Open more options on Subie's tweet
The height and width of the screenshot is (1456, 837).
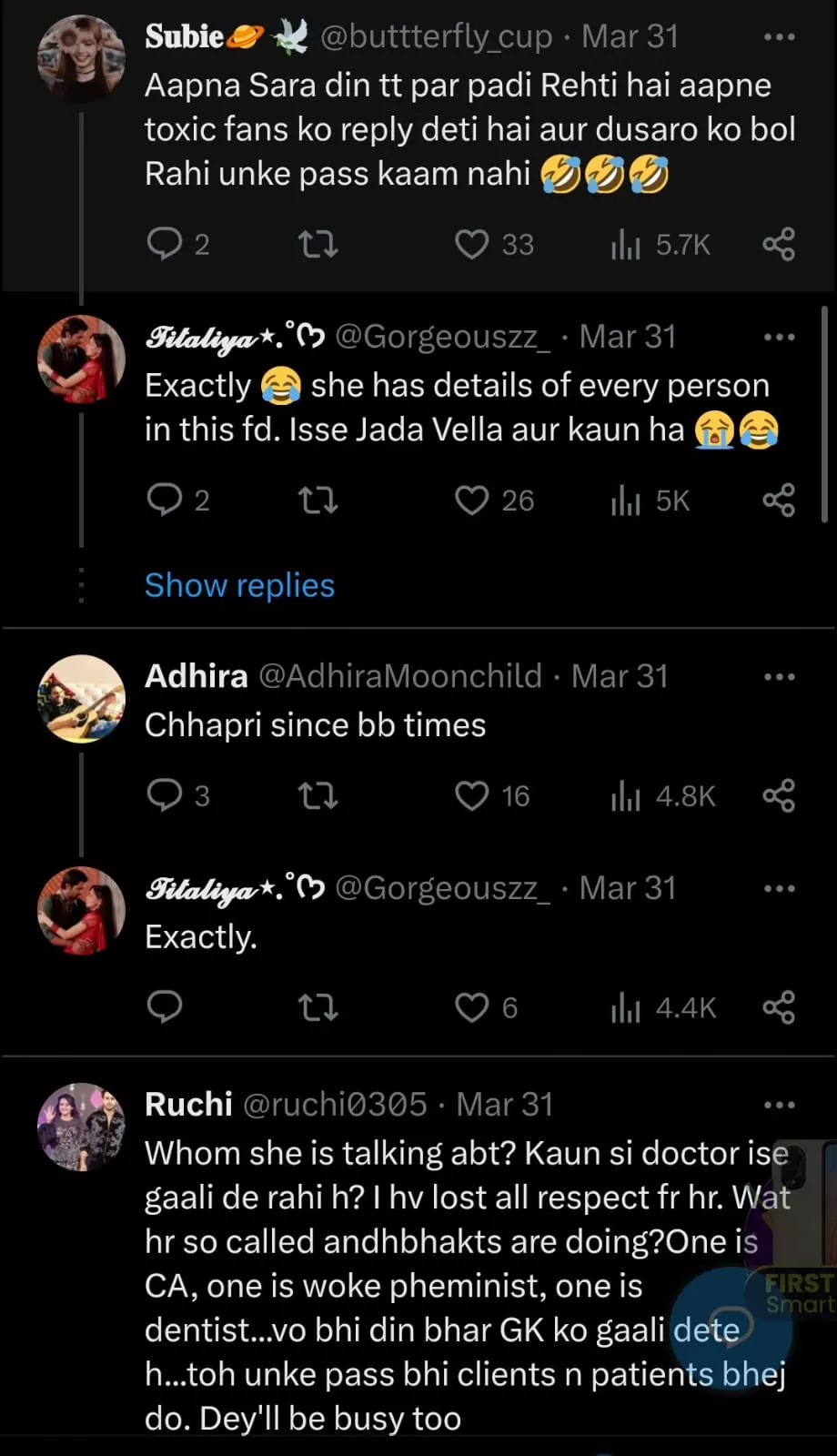779,37
